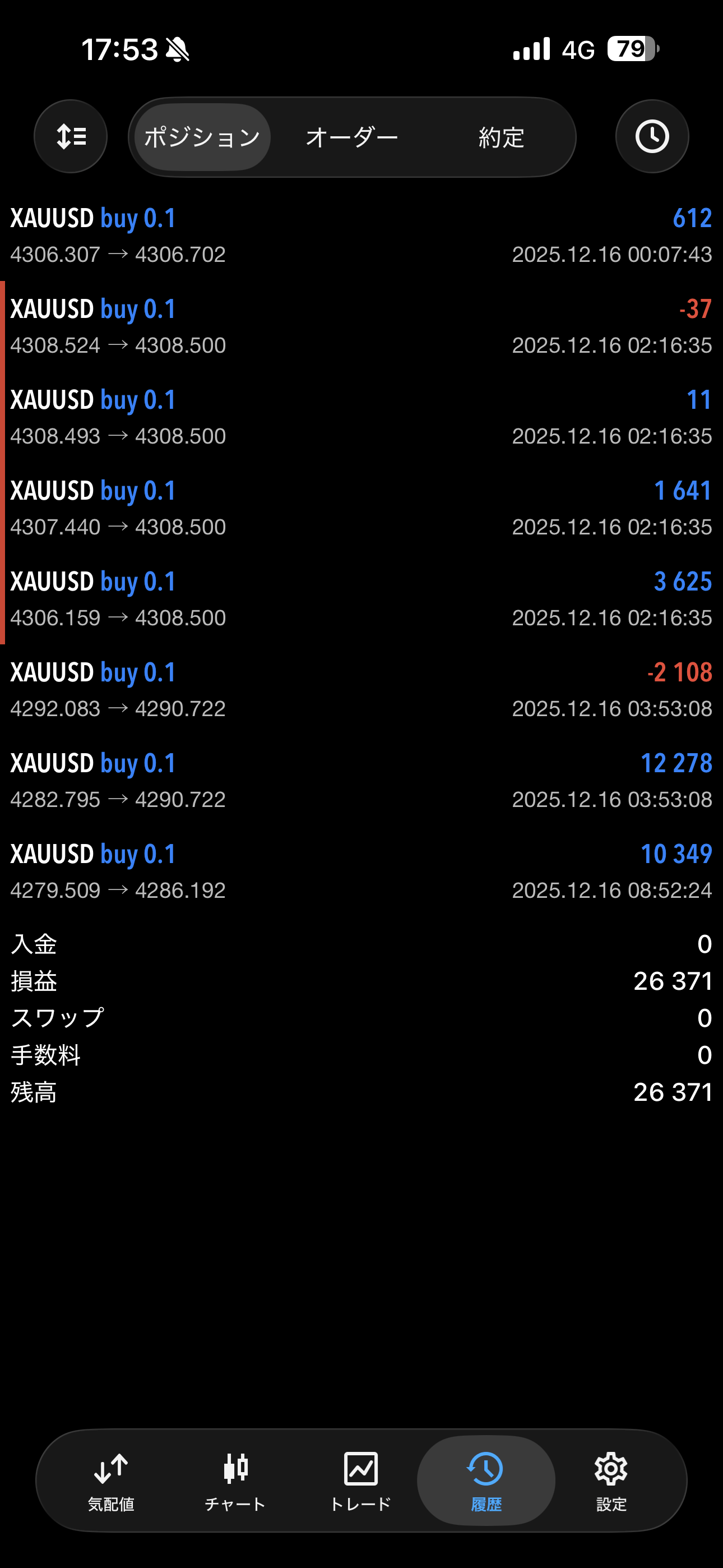Screen dimensions: 723x1568
Task: Switch to the オーダー tab
Action: pyautogui.click(x=352, y=137)
